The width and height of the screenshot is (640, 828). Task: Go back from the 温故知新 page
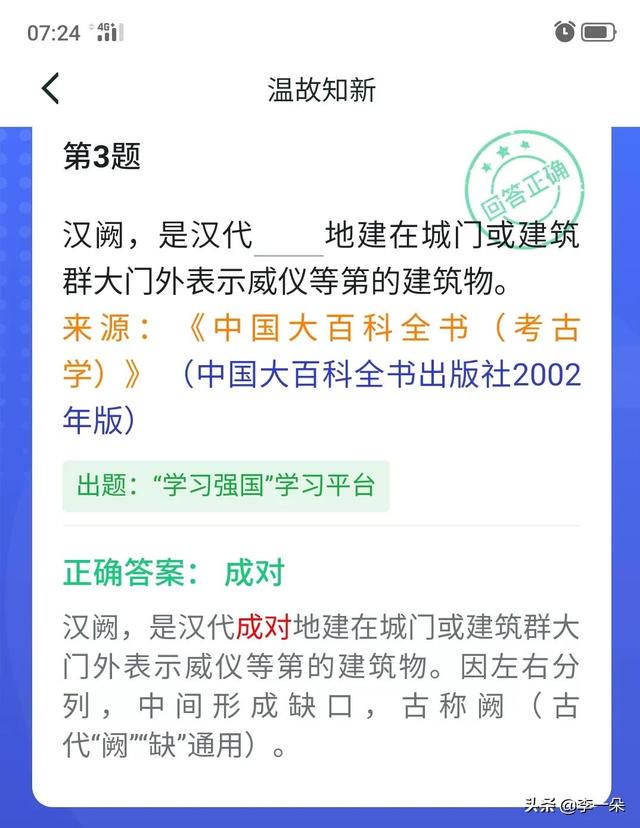click(51, 89)
